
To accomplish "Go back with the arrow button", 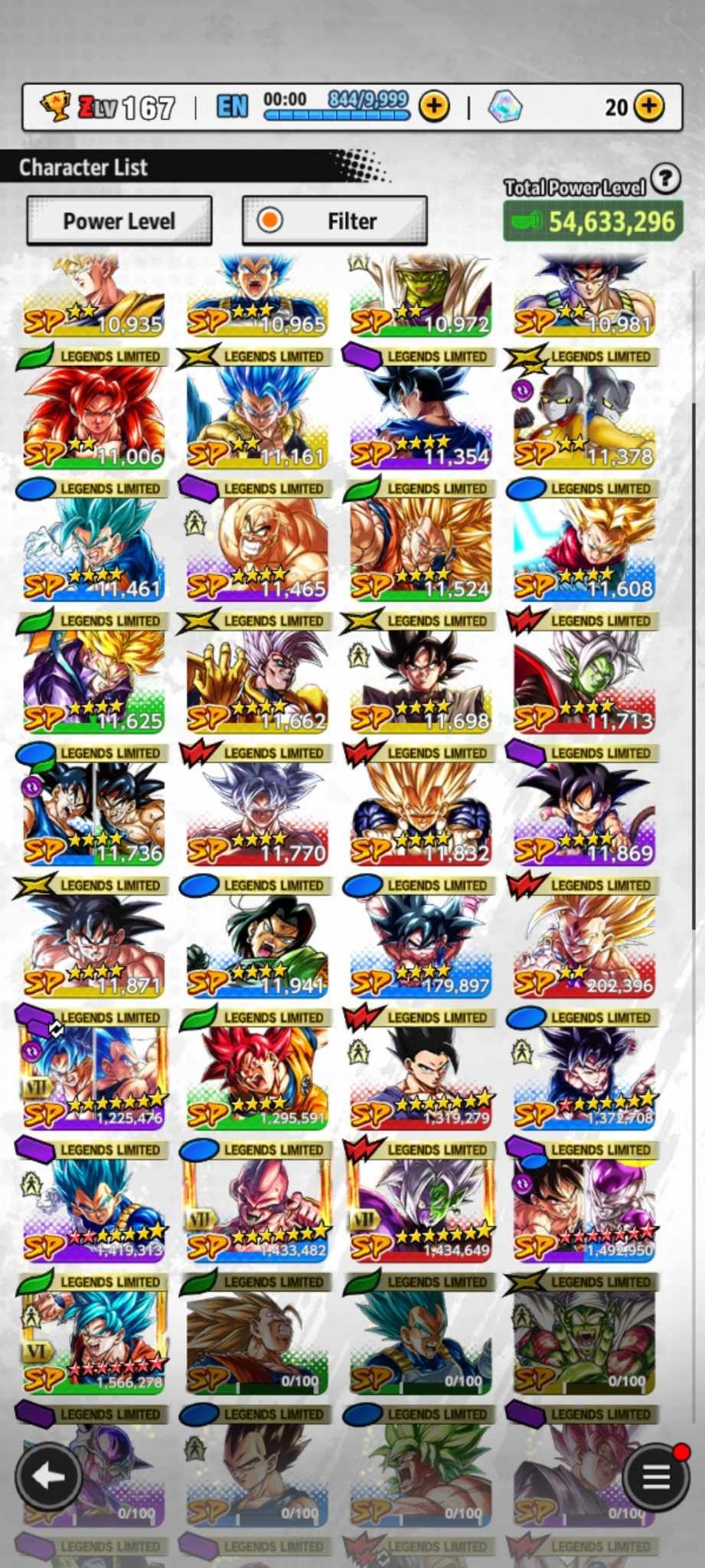I will click(48, 1477).
